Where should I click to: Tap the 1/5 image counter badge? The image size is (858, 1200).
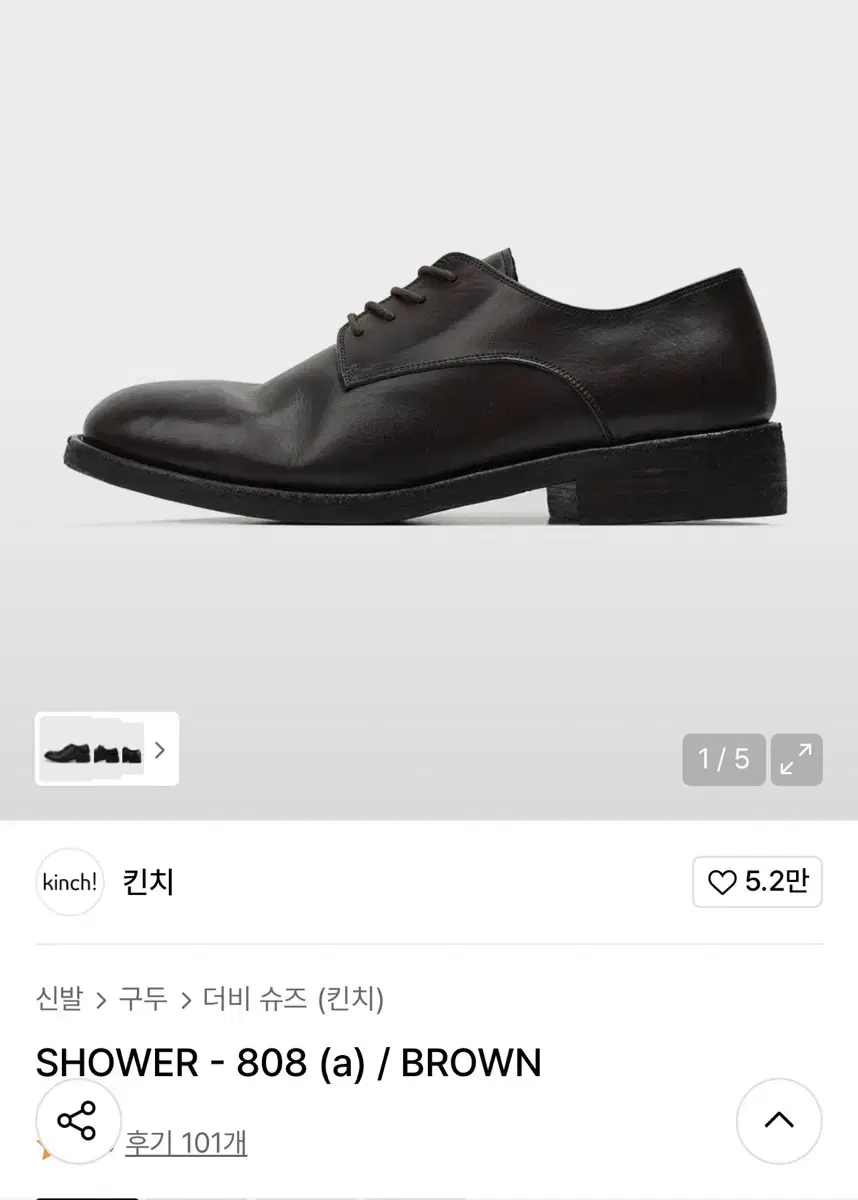(x=724, y=761)
